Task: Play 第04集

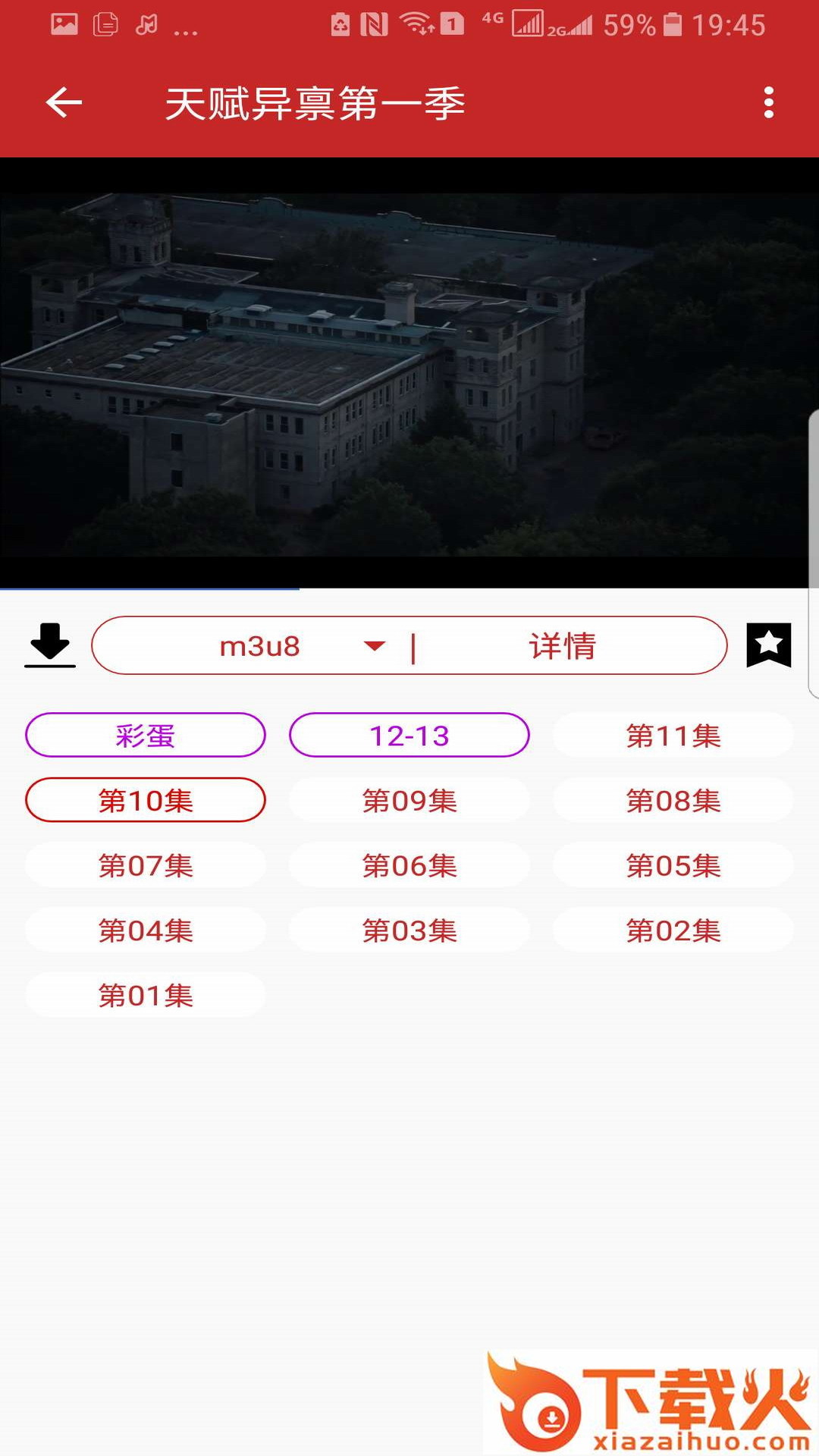Action: [146, 930]
